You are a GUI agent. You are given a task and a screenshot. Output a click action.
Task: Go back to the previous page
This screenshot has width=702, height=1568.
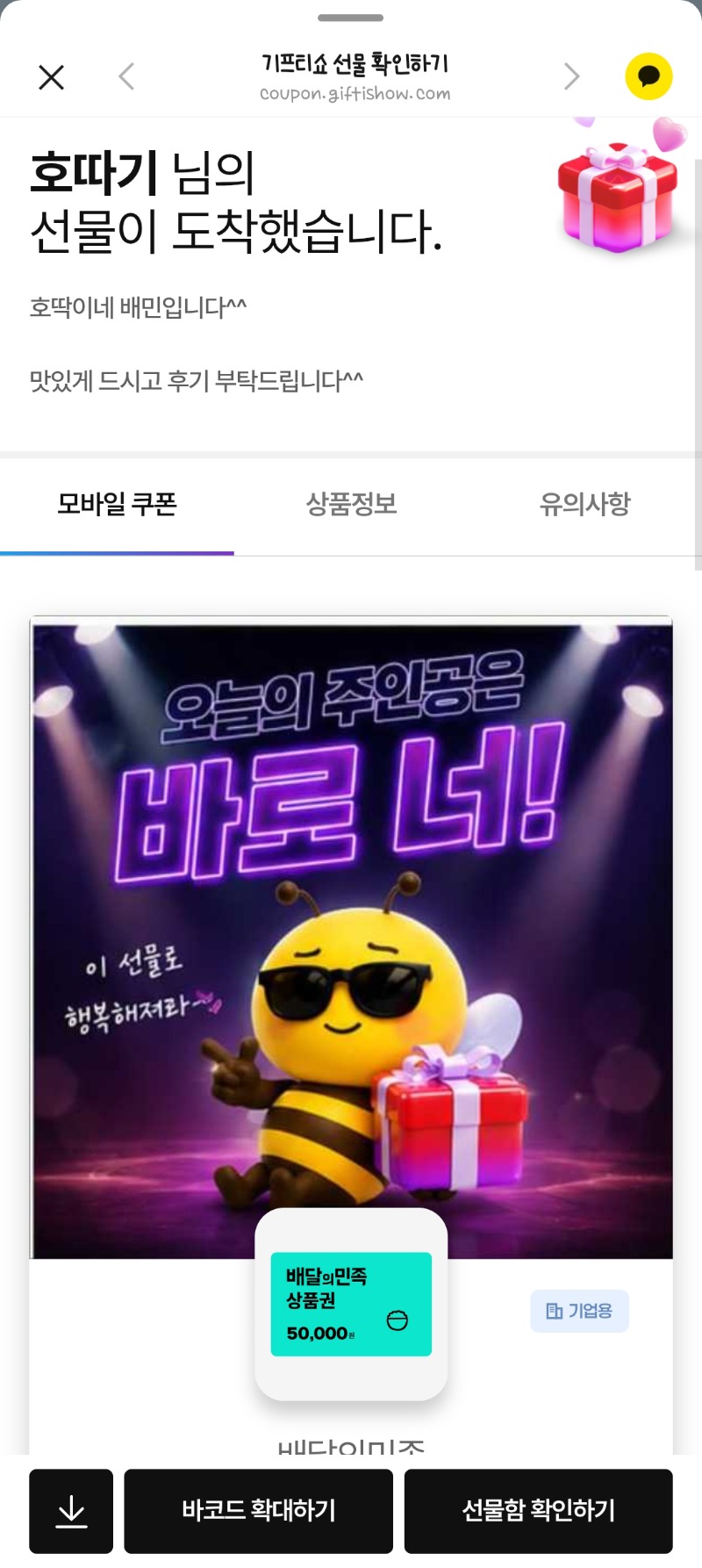point(127,76)
